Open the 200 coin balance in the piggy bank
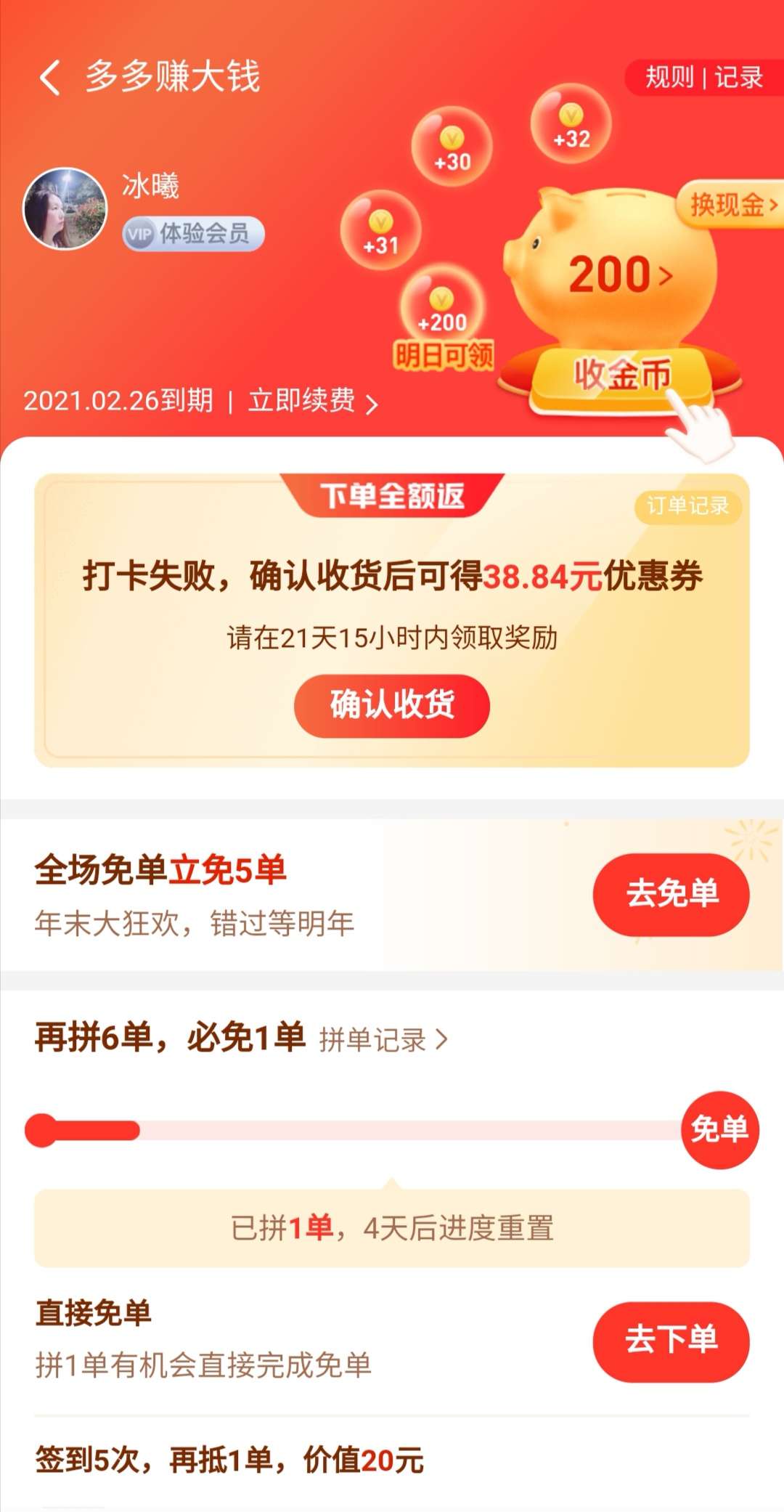The width and height of the screenshot is (784, 1512). pyautogui.click(x=621, y=275)
